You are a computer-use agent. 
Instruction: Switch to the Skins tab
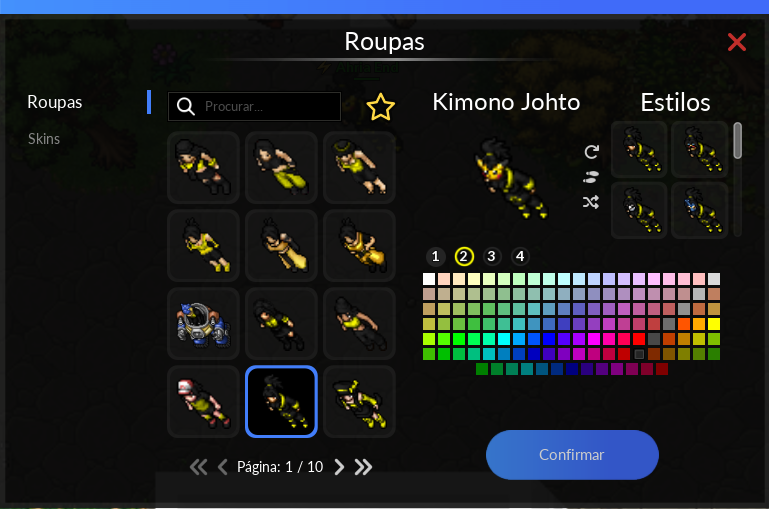pyautogui.click(x=44, y=138)
